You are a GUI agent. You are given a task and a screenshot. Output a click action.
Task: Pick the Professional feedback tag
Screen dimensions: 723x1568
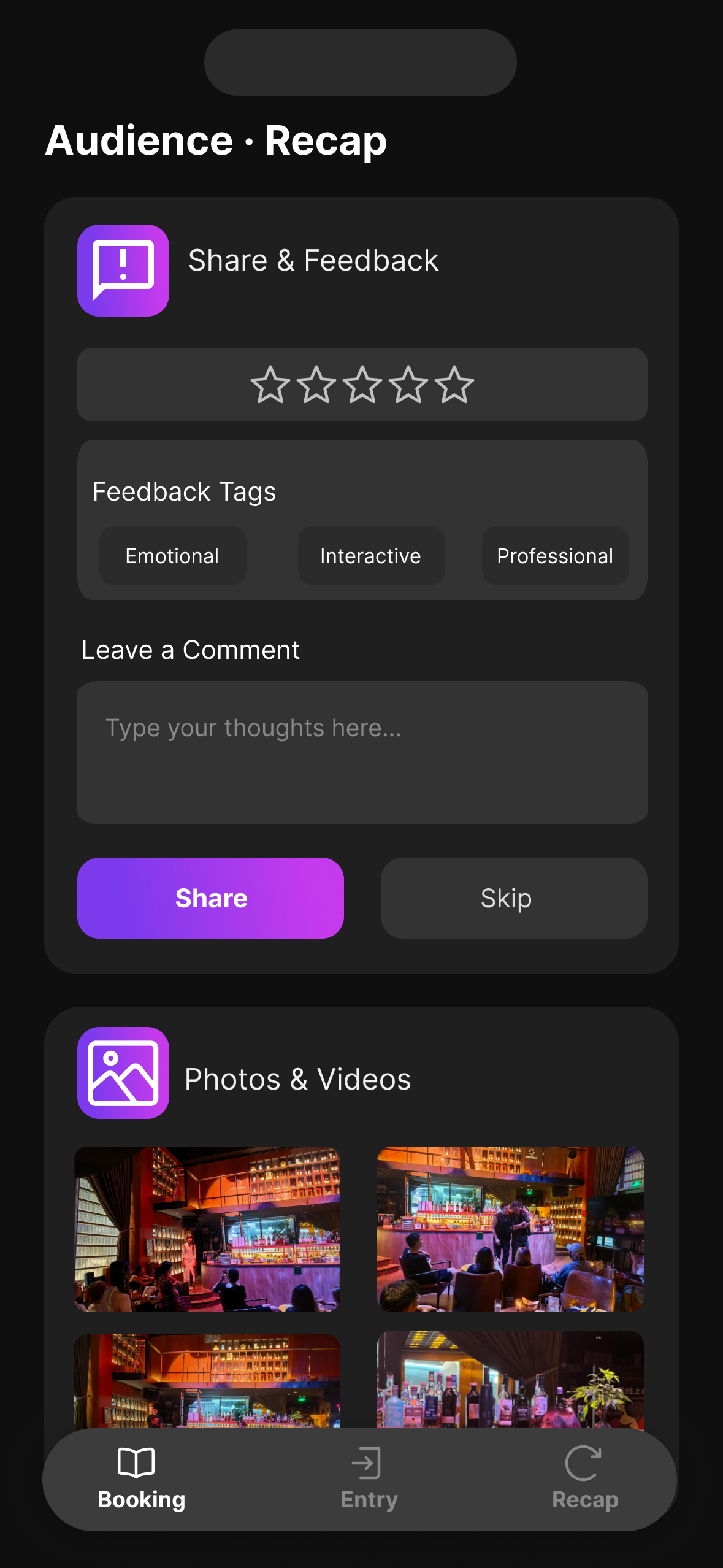click(554, 556)
